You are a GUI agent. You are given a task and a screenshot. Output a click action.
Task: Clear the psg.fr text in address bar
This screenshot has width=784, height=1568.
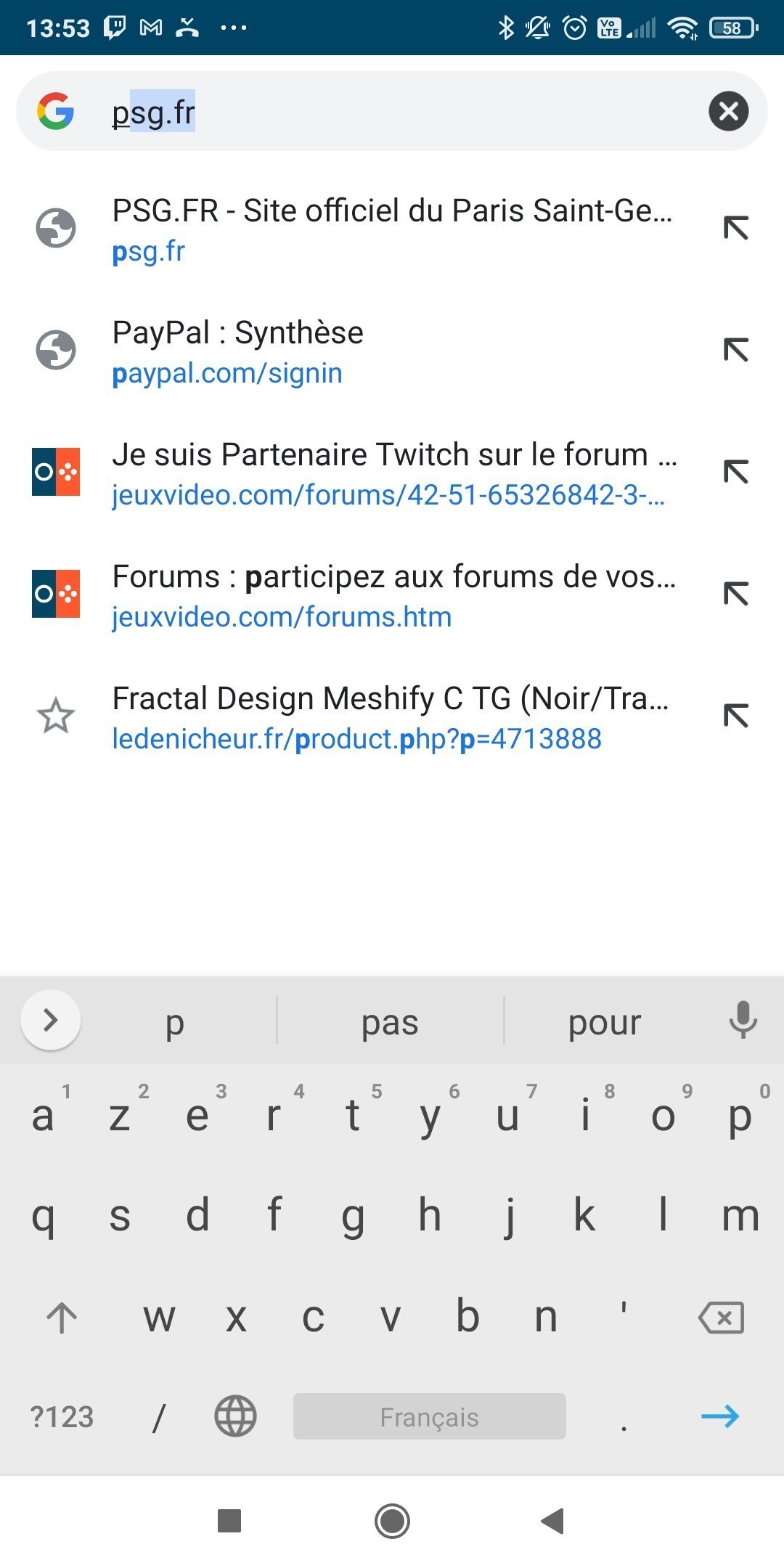click(x=728, y=111)
